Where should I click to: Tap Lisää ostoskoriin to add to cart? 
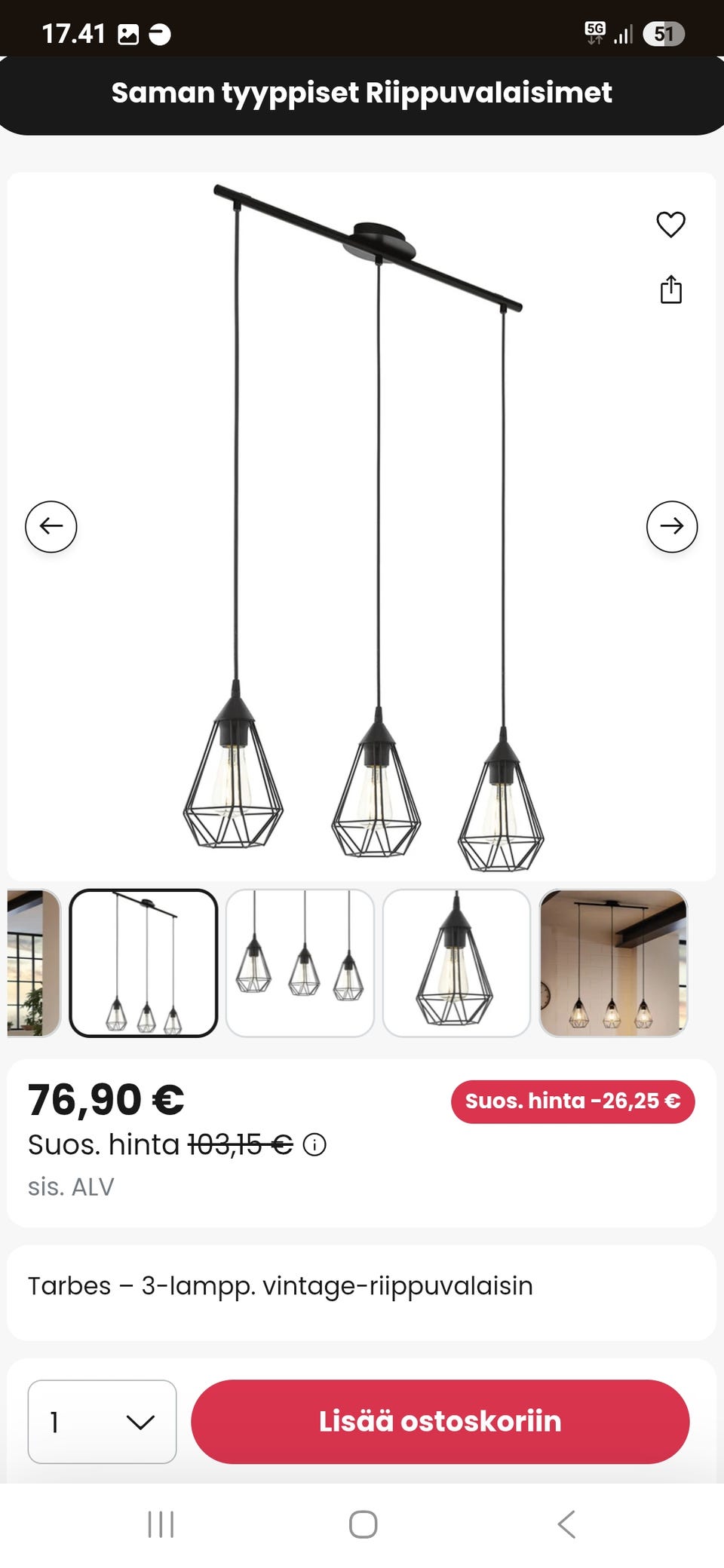tap(440, 1422)
